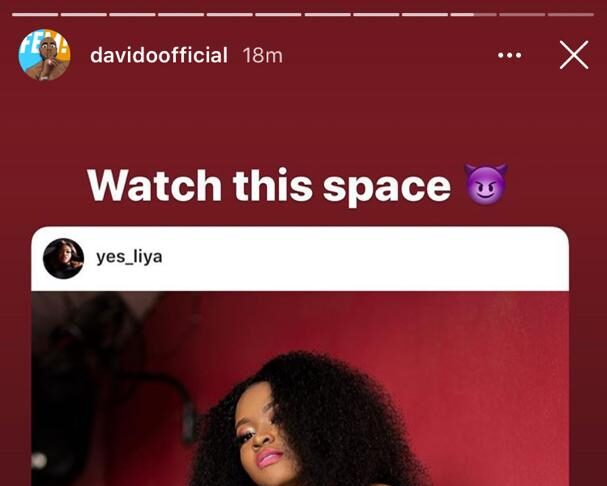Open the story options menu
The width and height of the screenshot is (607, 486).
(509, 55)
